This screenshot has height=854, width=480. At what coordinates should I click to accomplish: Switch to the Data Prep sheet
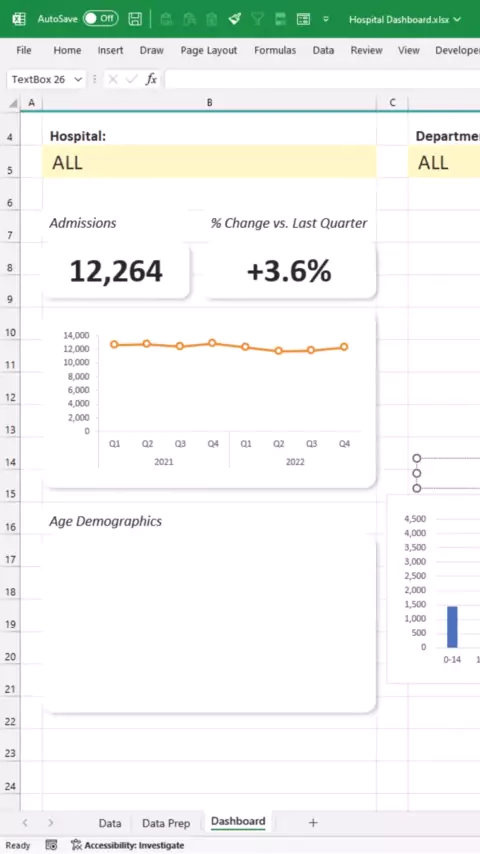[166, 823]
